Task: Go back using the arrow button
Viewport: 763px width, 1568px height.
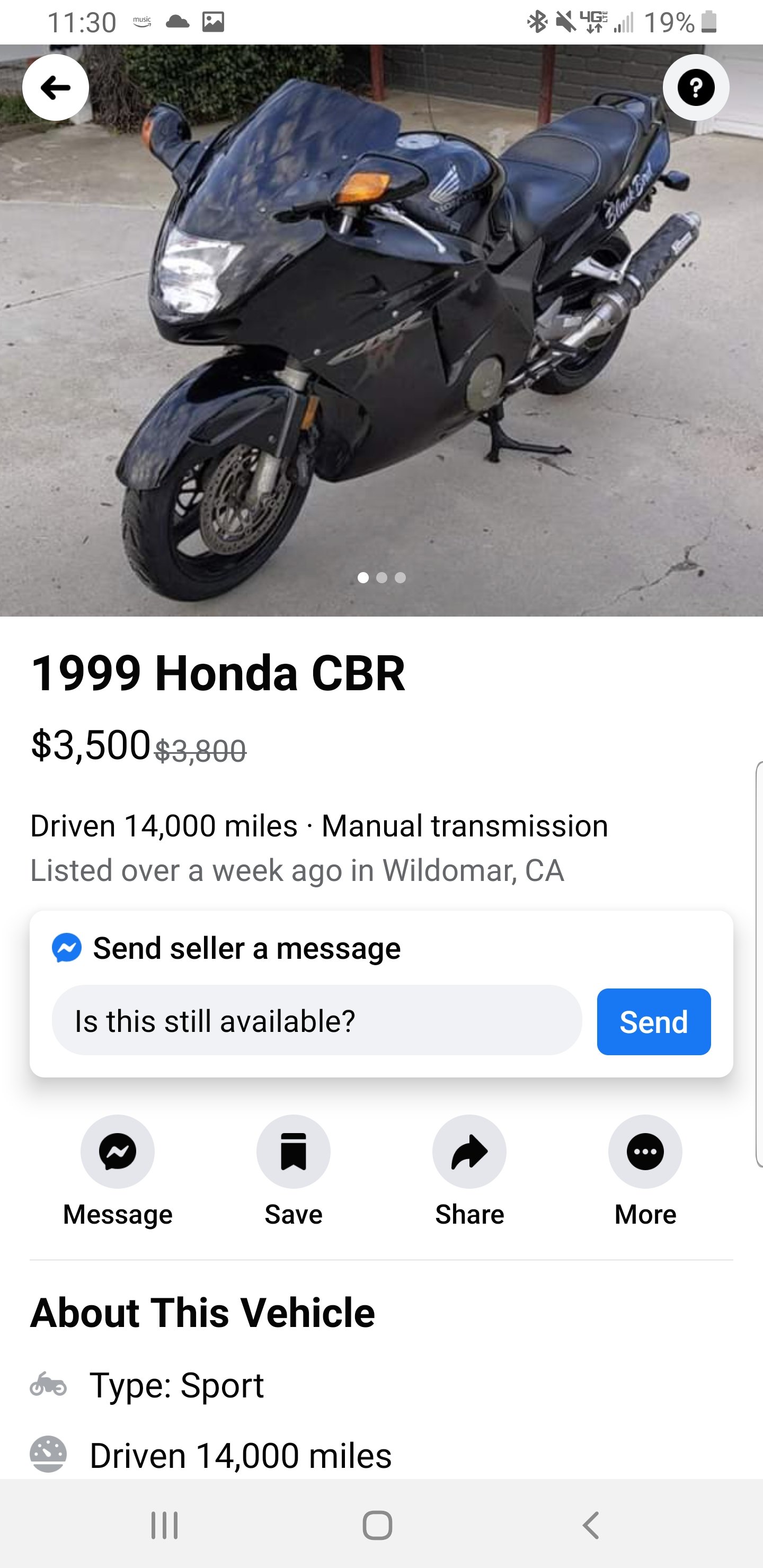Action: coord(56,87)
